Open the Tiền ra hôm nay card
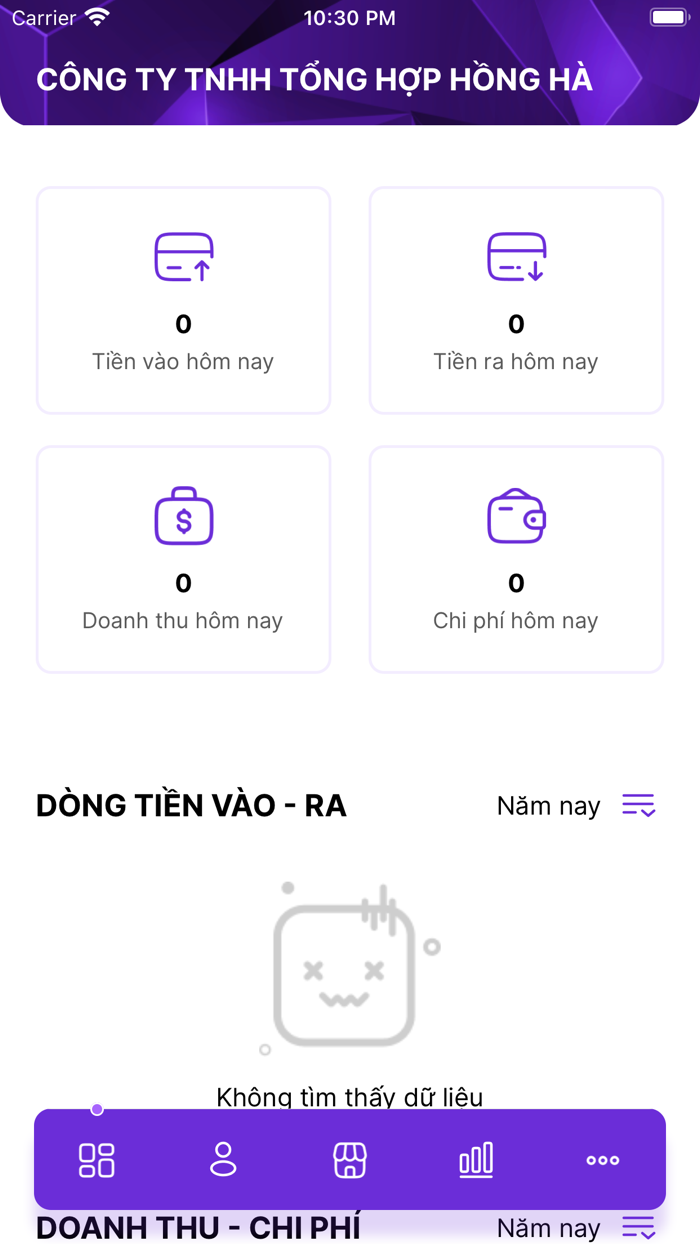 pos(516,300)
